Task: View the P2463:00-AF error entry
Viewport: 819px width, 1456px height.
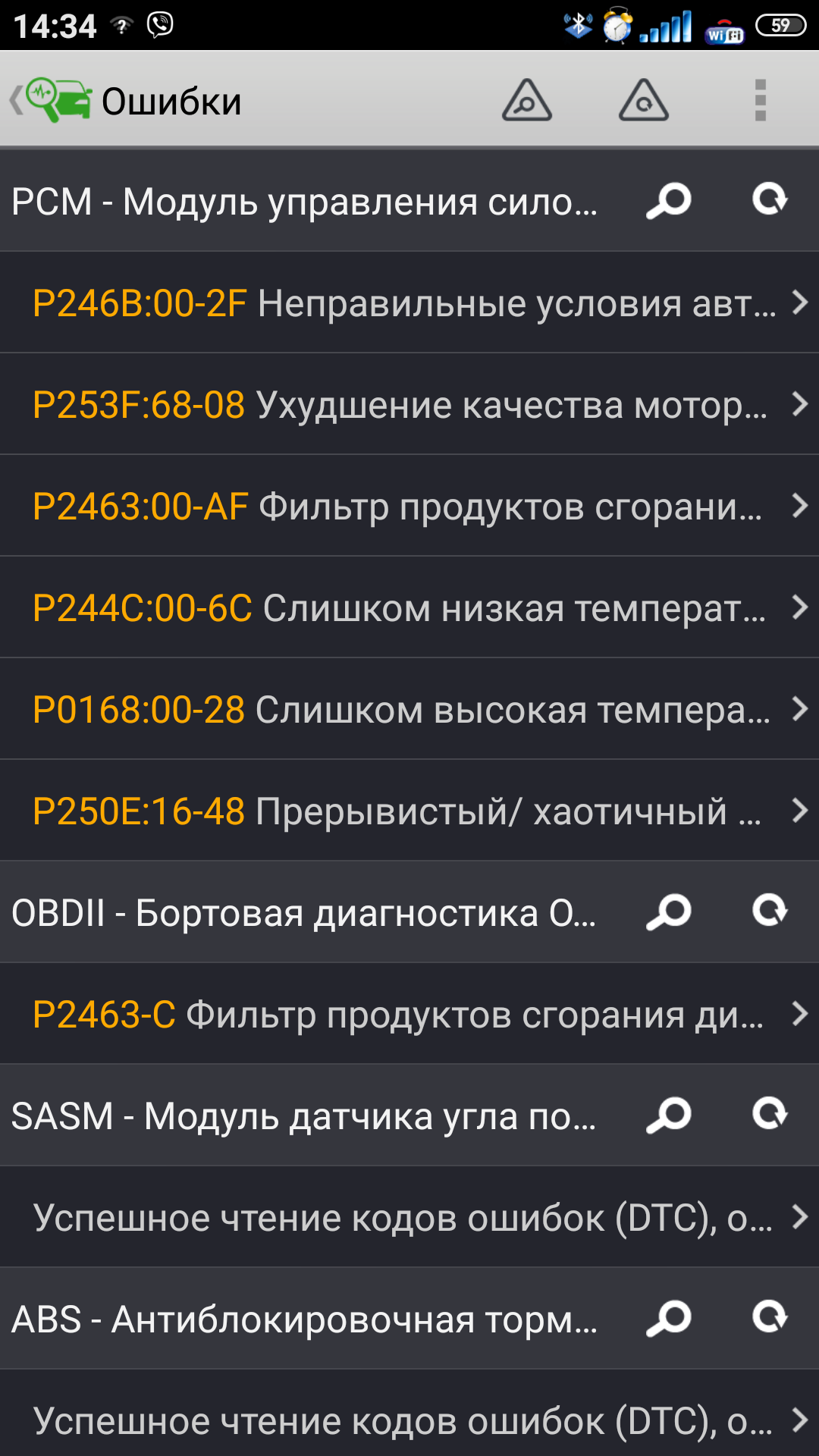Action: (x=409, y=507)
